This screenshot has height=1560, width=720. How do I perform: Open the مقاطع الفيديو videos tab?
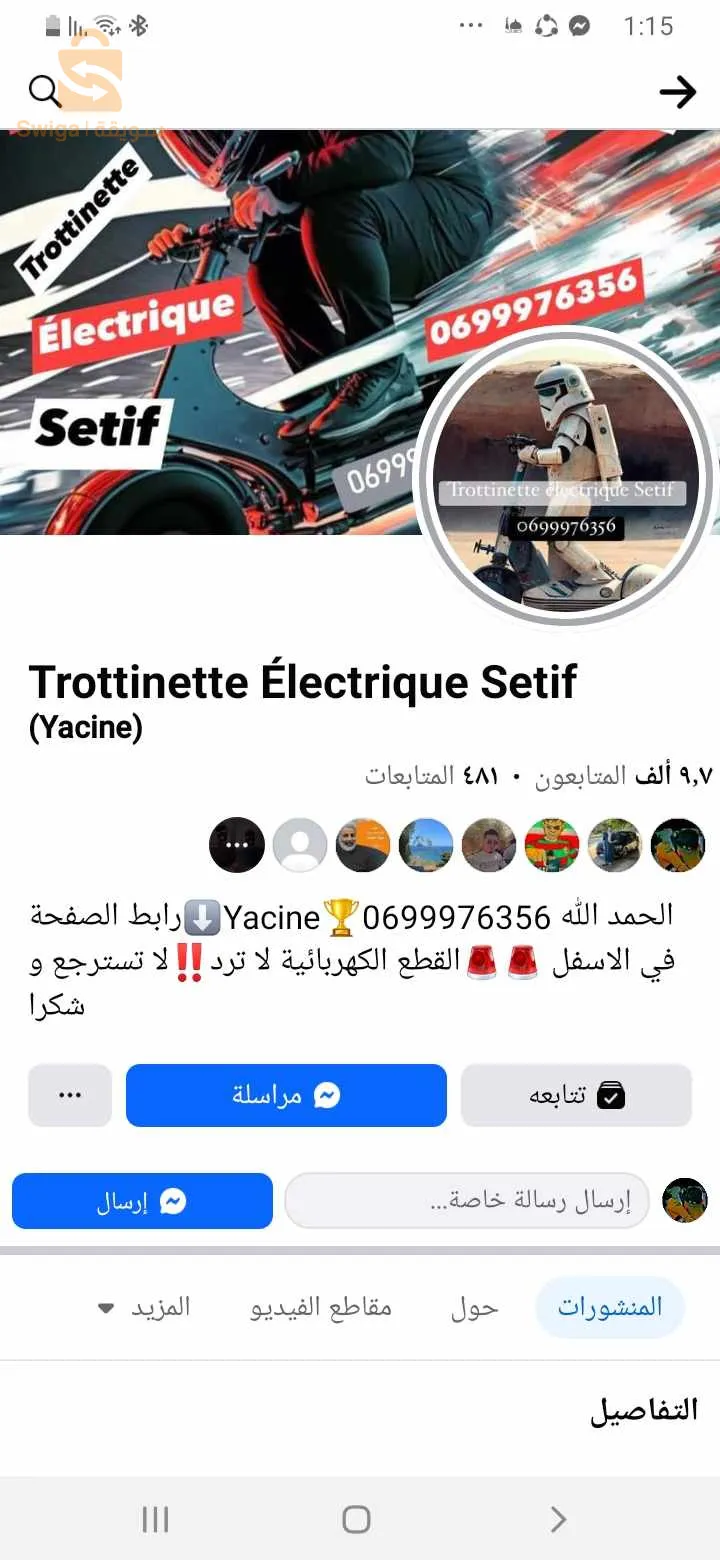[320, 1307]
